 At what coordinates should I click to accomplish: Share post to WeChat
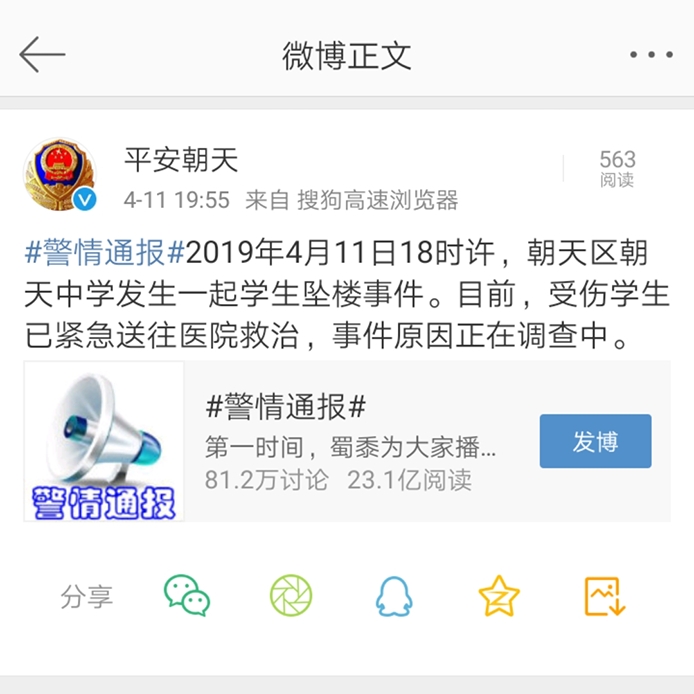187,596
